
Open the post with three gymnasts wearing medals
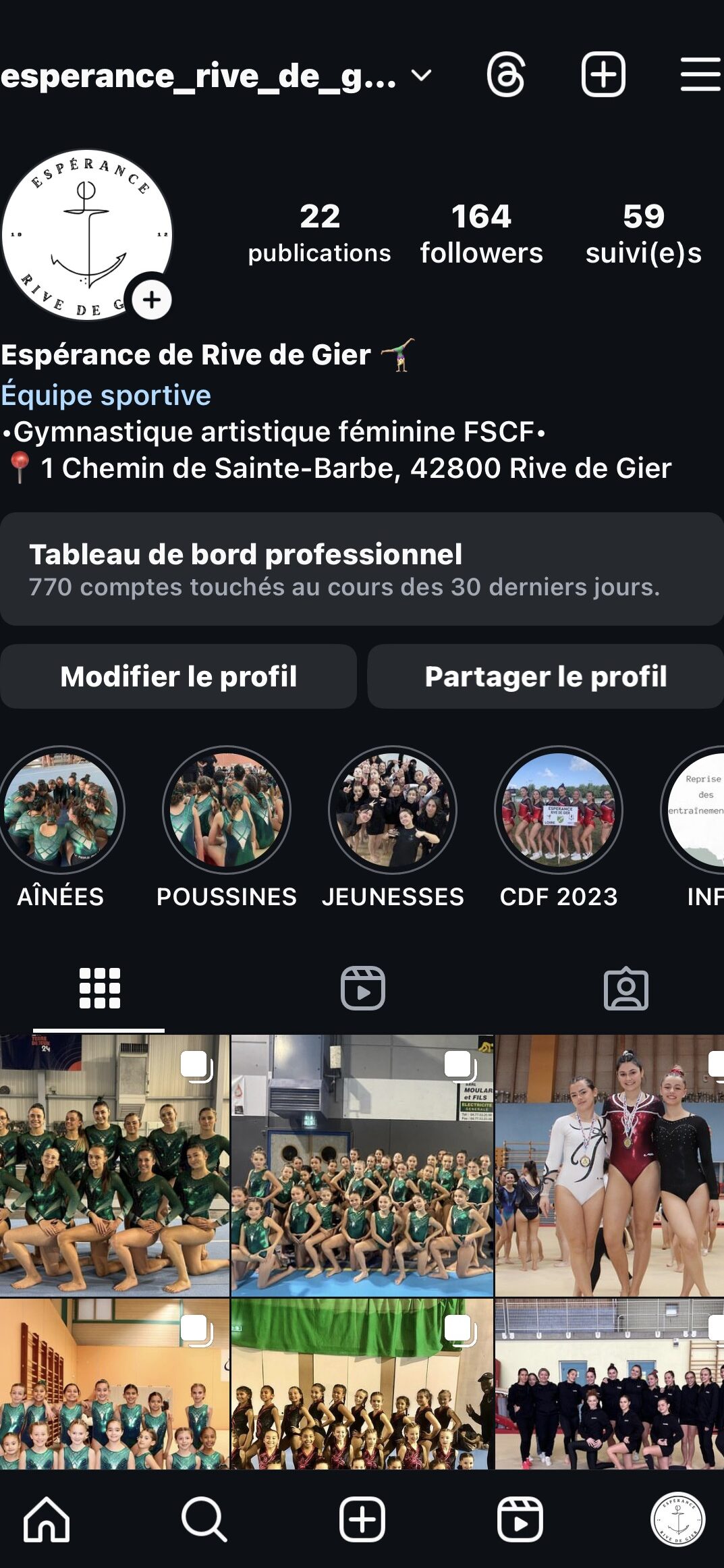[609, 1165]
